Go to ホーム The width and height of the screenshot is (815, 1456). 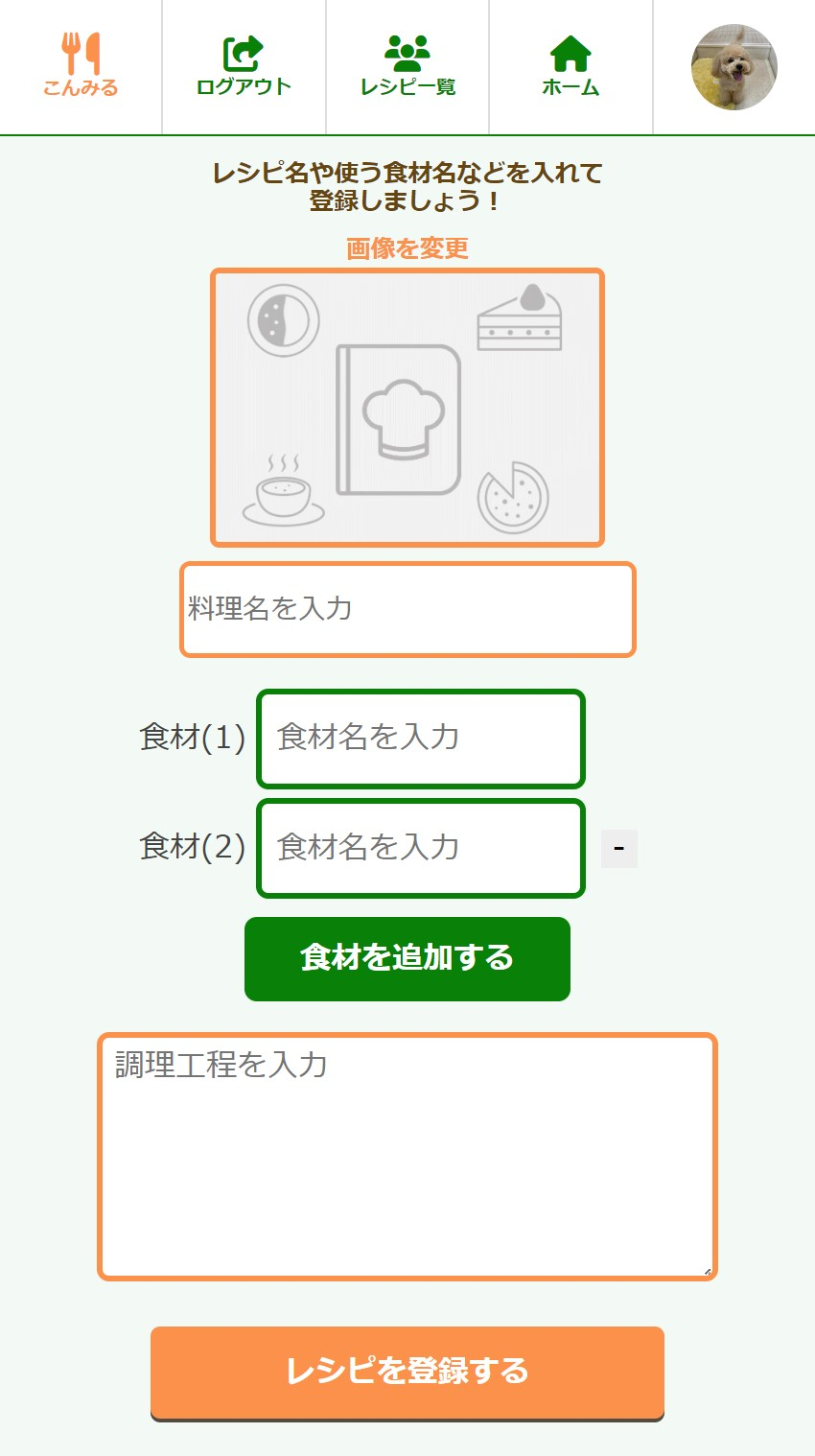coord(570,66)
